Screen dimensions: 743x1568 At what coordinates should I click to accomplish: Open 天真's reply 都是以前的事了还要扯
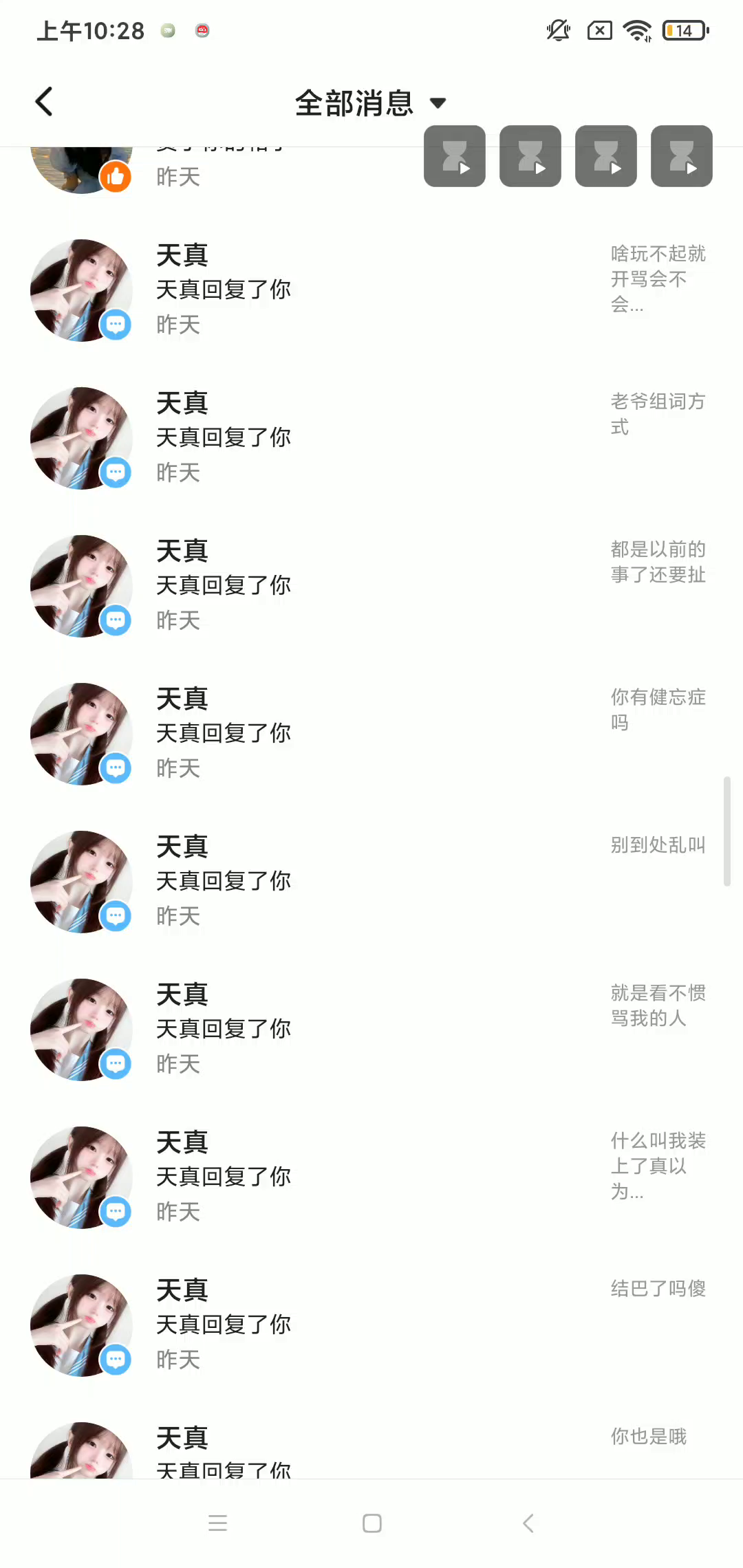pos(371,585)
